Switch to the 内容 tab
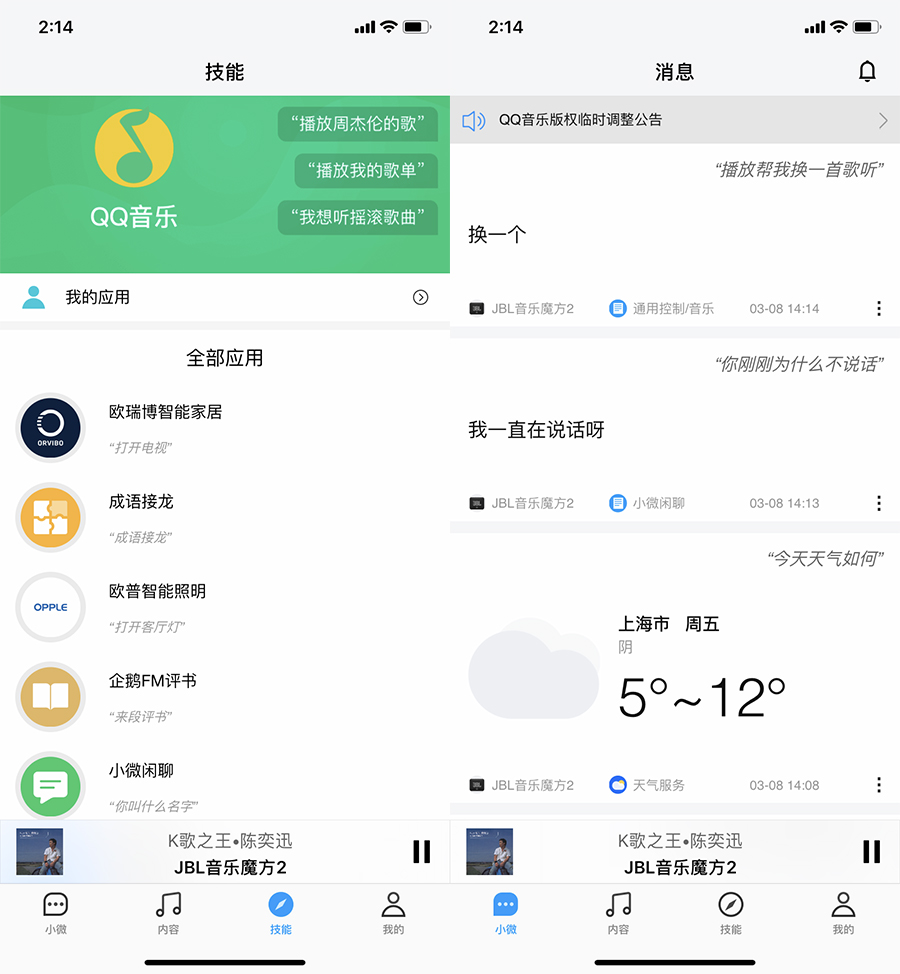This screenshot has height=974, width=900. (x=168, y=913)
